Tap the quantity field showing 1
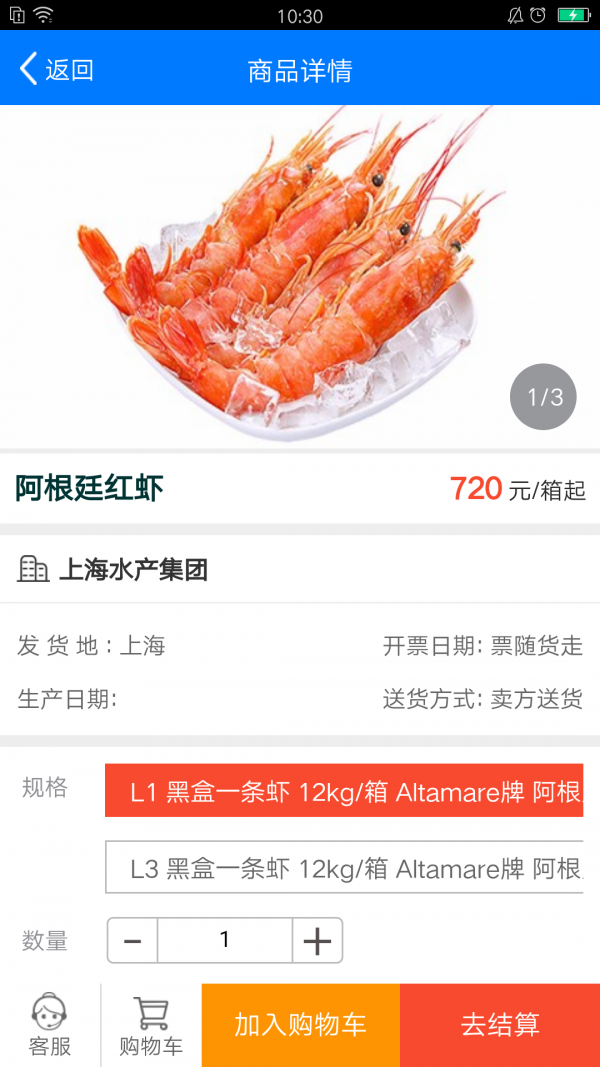 pyautogui.click(x=225, y=941)
